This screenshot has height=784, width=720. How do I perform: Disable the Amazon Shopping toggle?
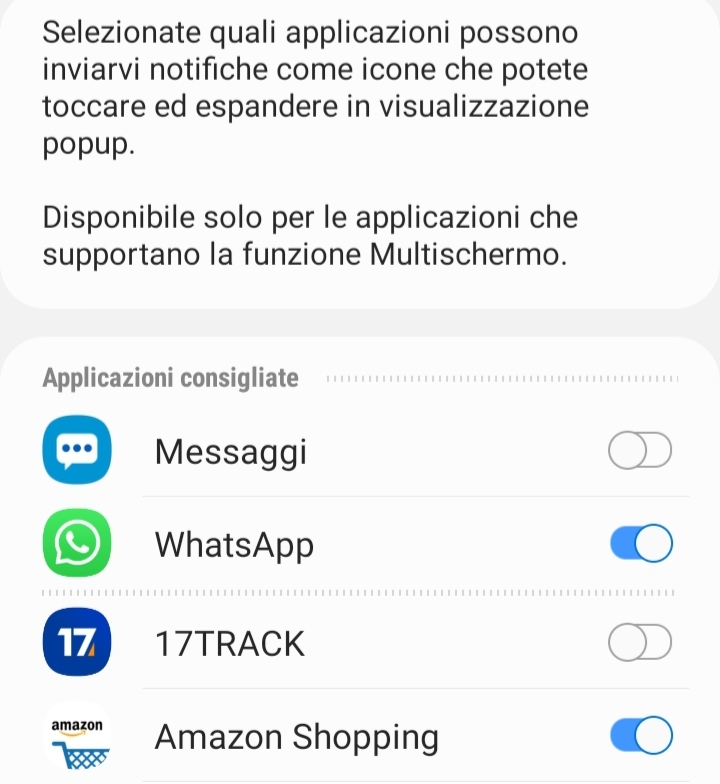tap(640, 737)
